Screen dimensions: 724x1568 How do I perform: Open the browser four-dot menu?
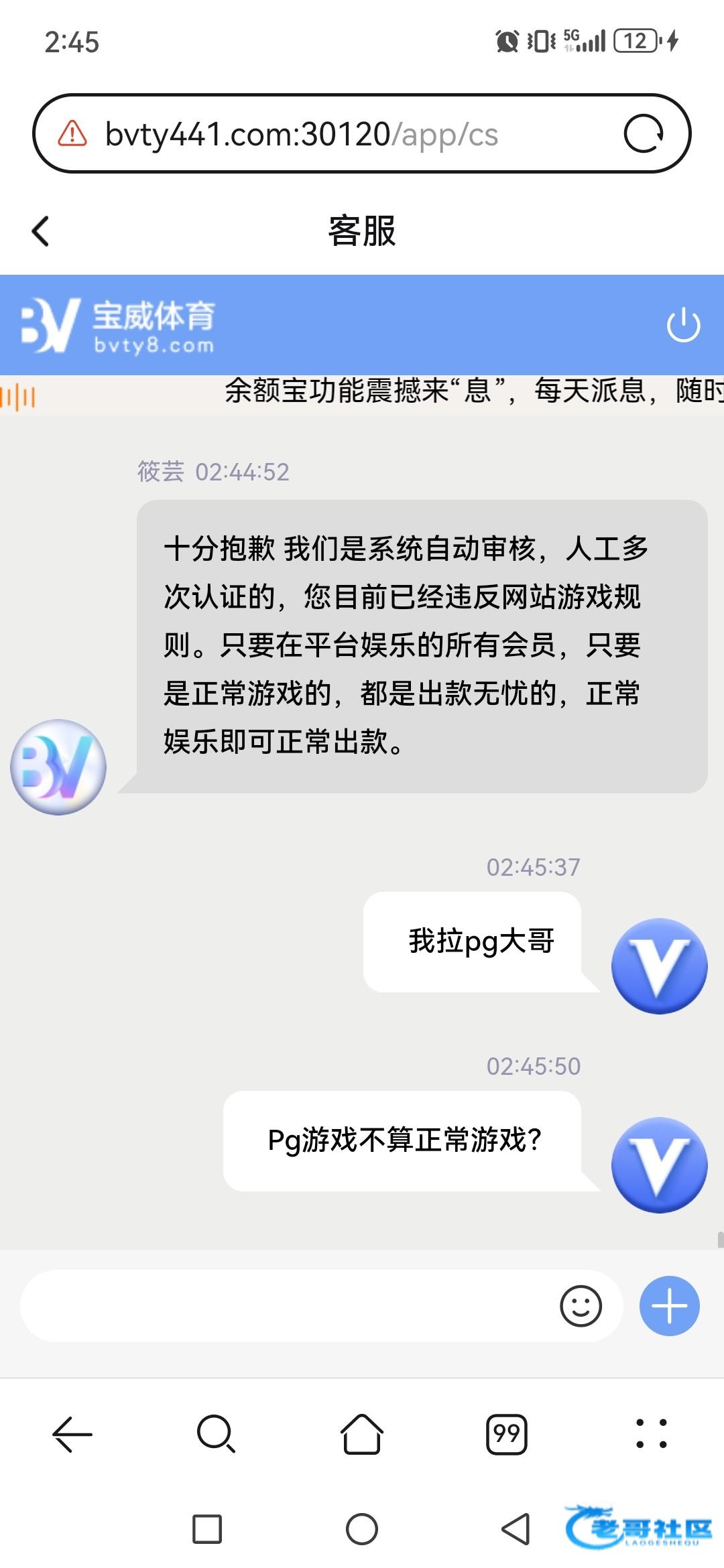point(651,1434)
